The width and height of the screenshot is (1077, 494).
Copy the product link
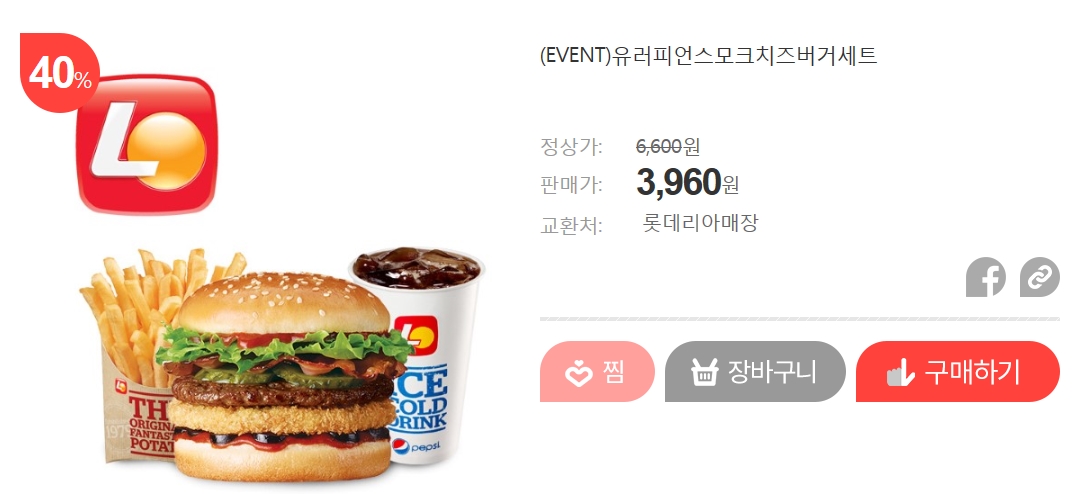point(1039,277)
